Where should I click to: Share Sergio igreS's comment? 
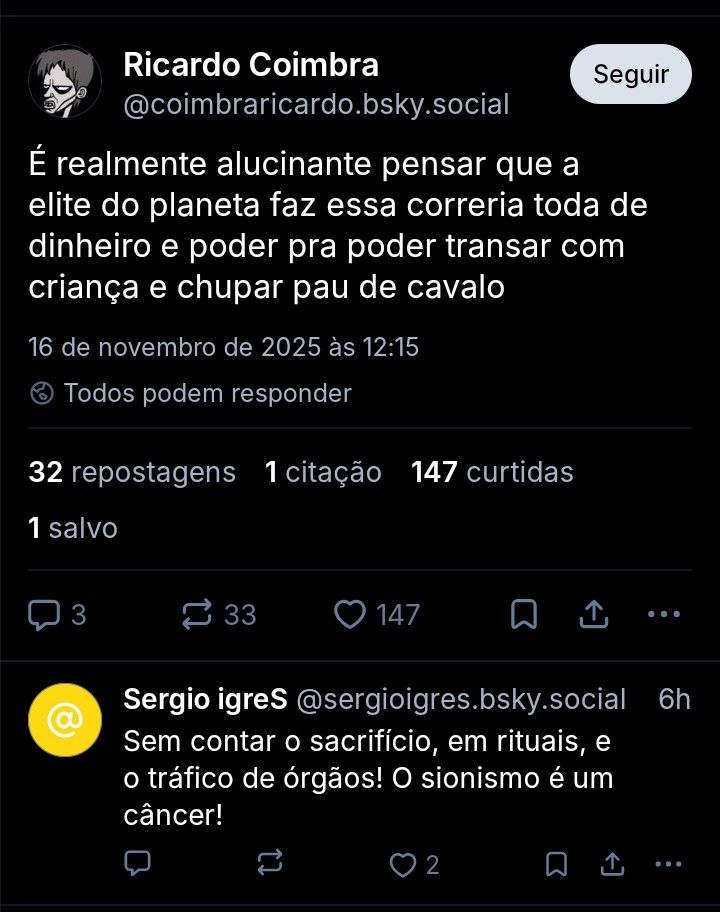(x=612, y=864)
